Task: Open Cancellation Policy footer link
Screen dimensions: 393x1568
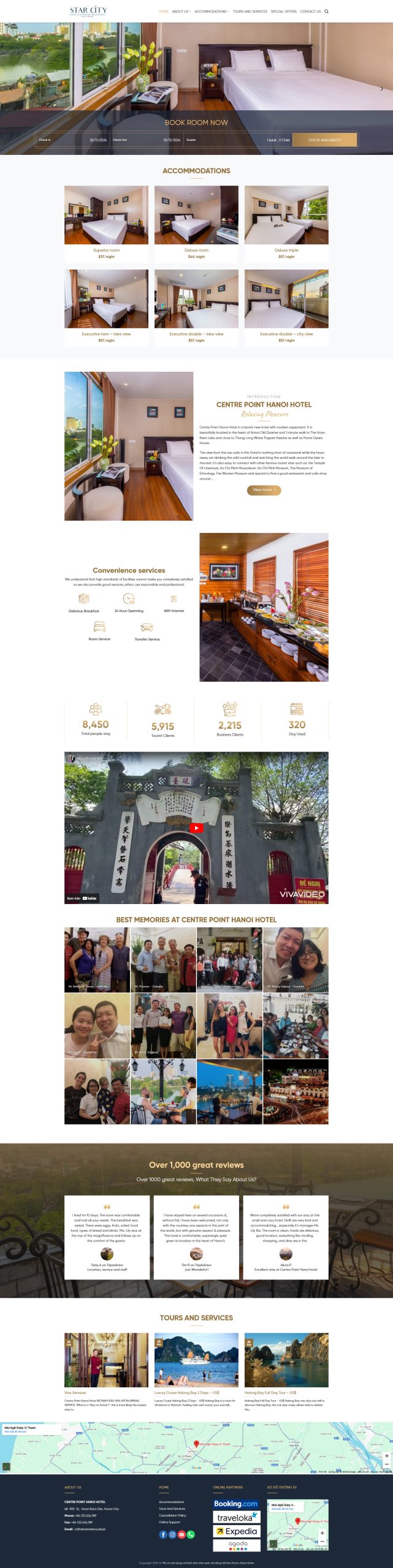Action: pos(172,1515)
